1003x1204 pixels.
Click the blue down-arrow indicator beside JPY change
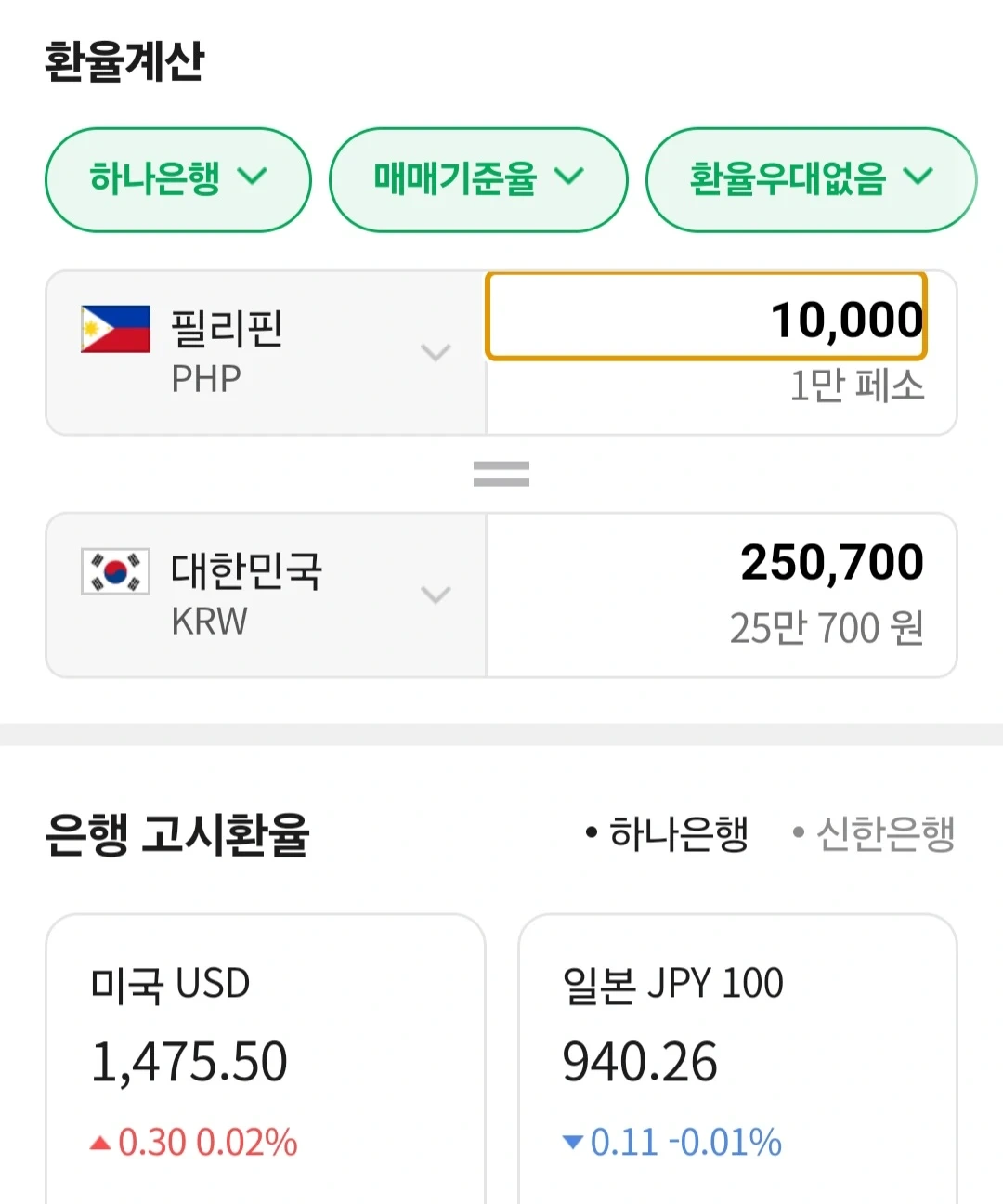pos(576,1142)
